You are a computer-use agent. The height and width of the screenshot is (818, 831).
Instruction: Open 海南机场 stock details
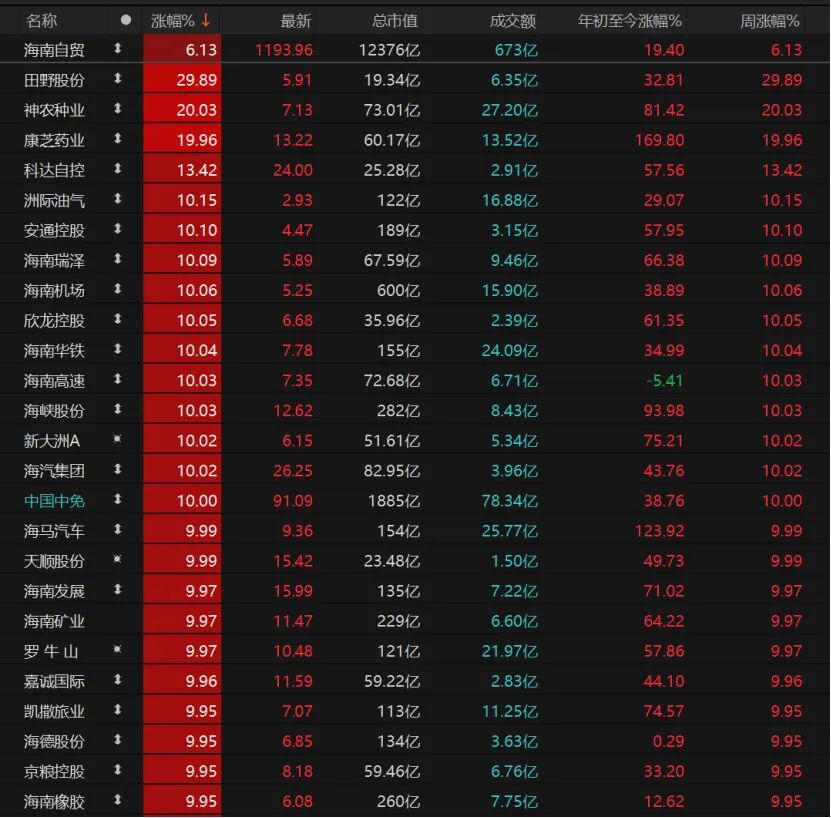[55, 290]
